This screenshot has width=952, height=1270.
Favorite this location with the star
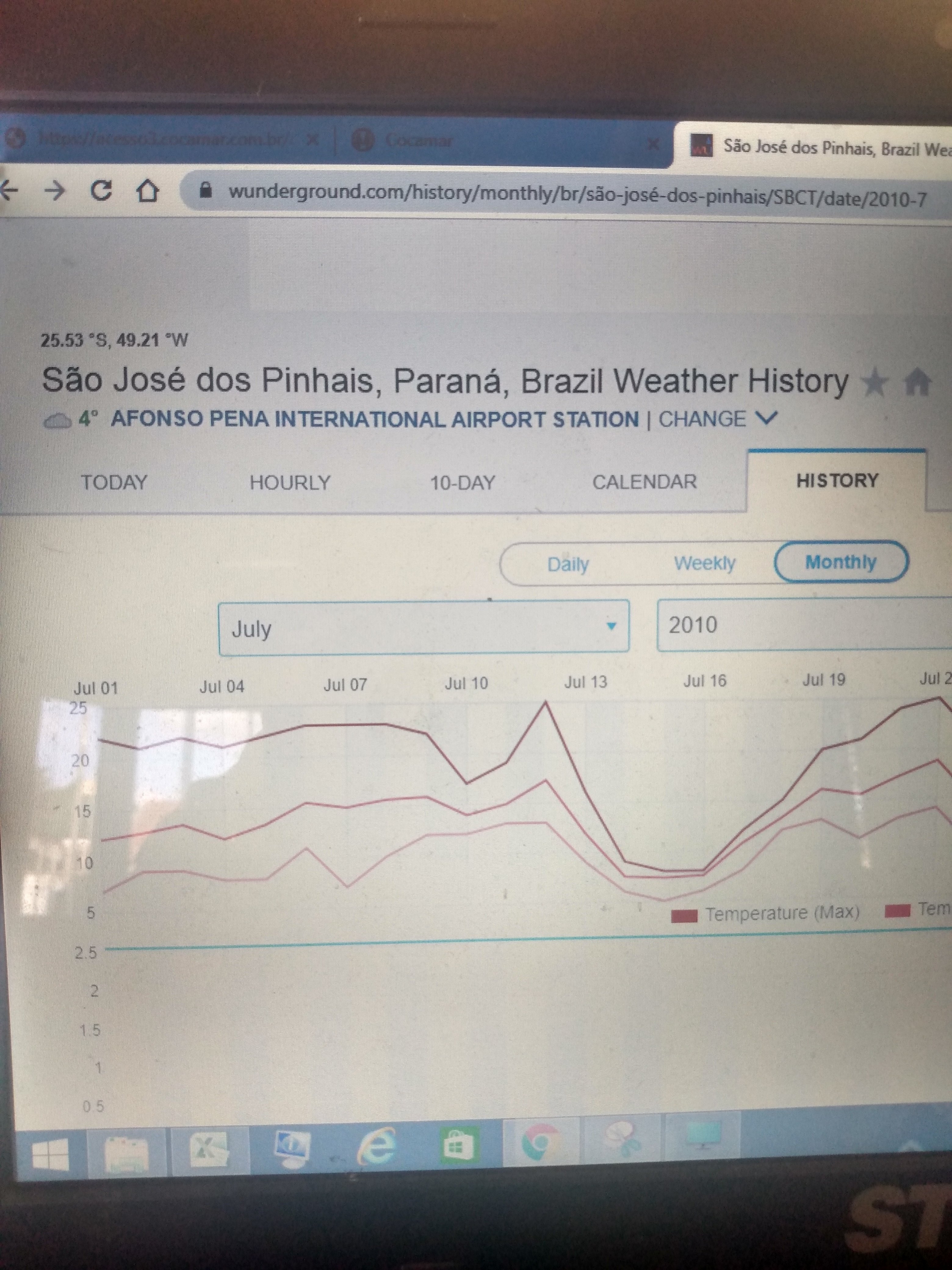click(874, 383)
